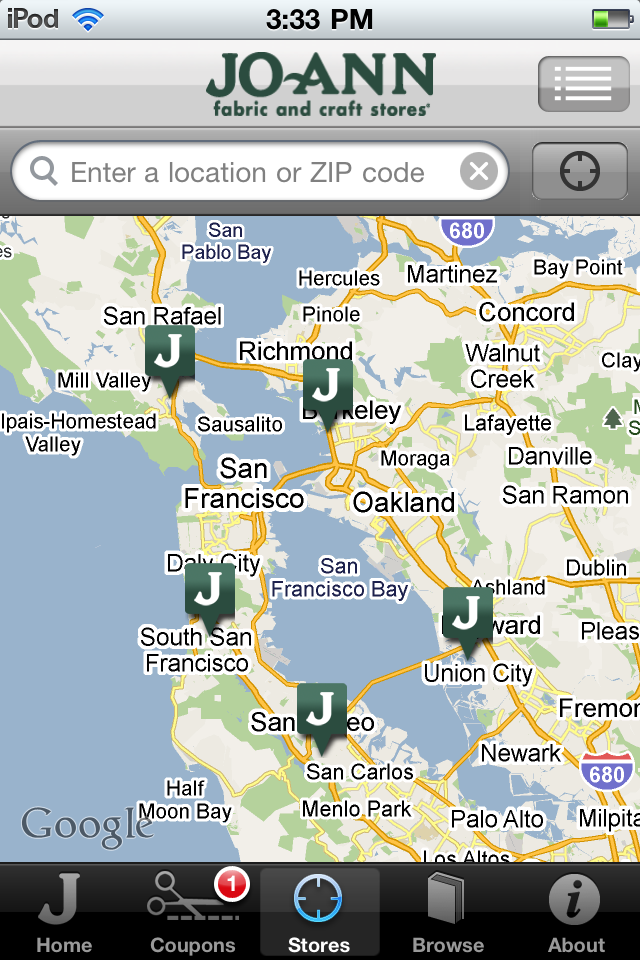Clear the location search field

click(479, 172)
